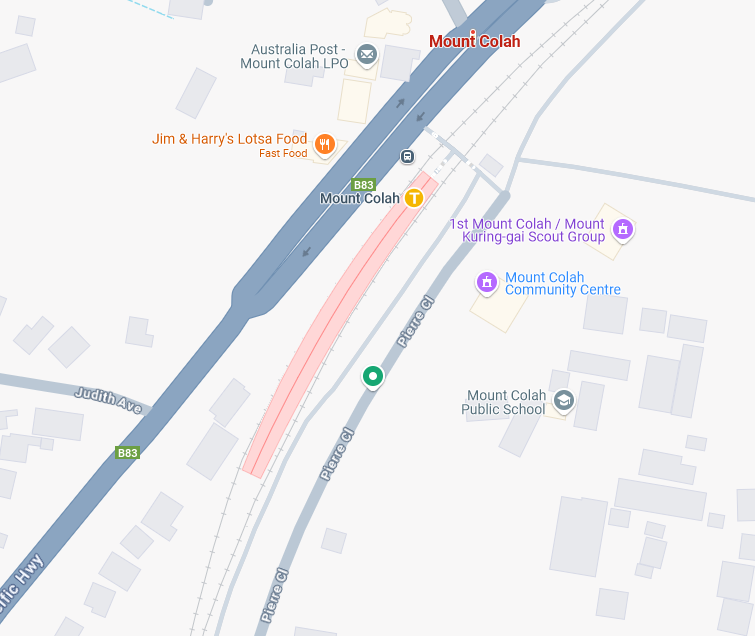Viewport: 755px width, 636px height.
Task: Open Mount Colah Community Centre marker
Action: [x=487, y=283]
